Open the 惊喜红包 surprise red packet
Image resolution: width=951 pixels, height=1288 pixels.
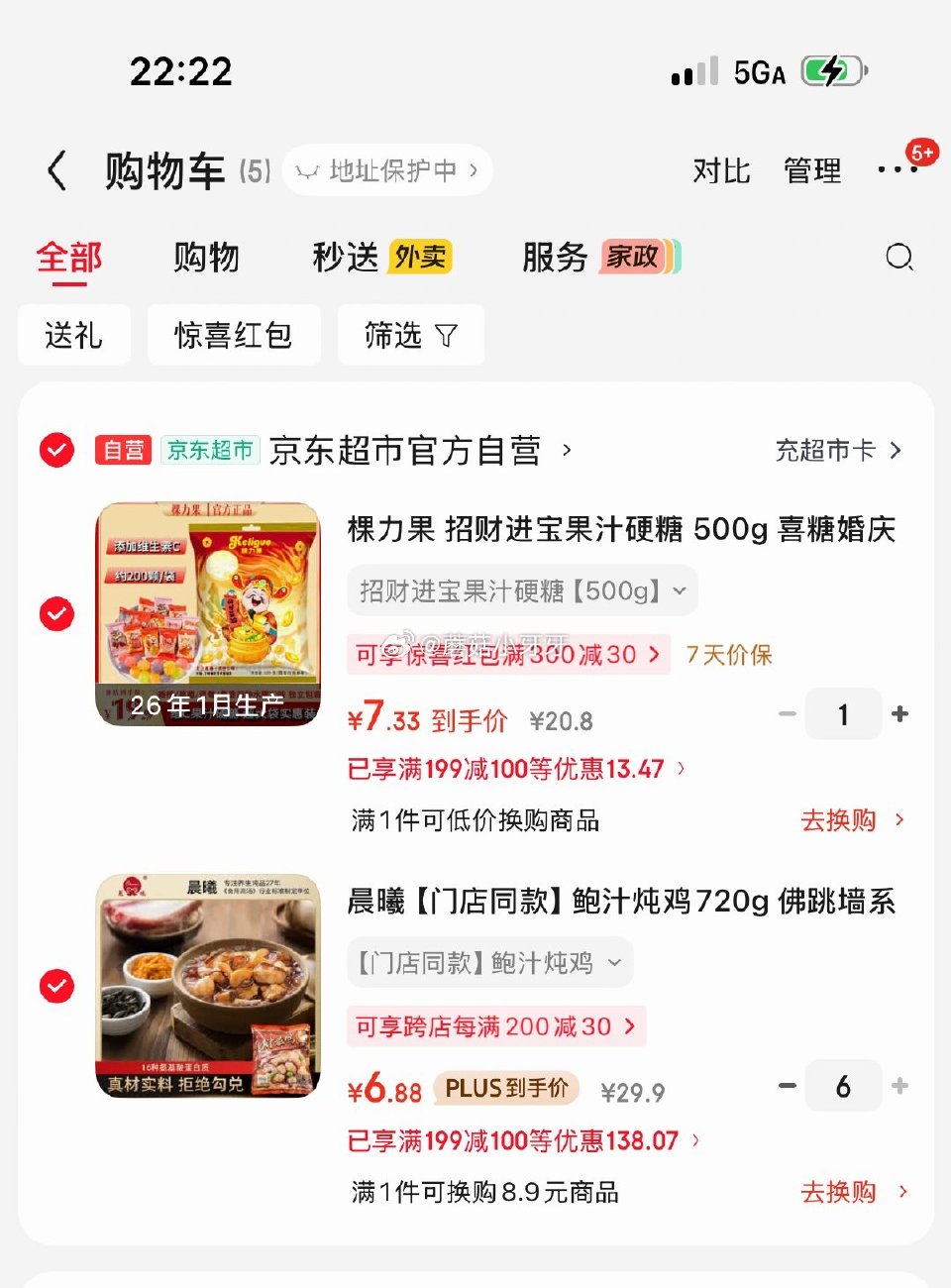coord(234,335)
